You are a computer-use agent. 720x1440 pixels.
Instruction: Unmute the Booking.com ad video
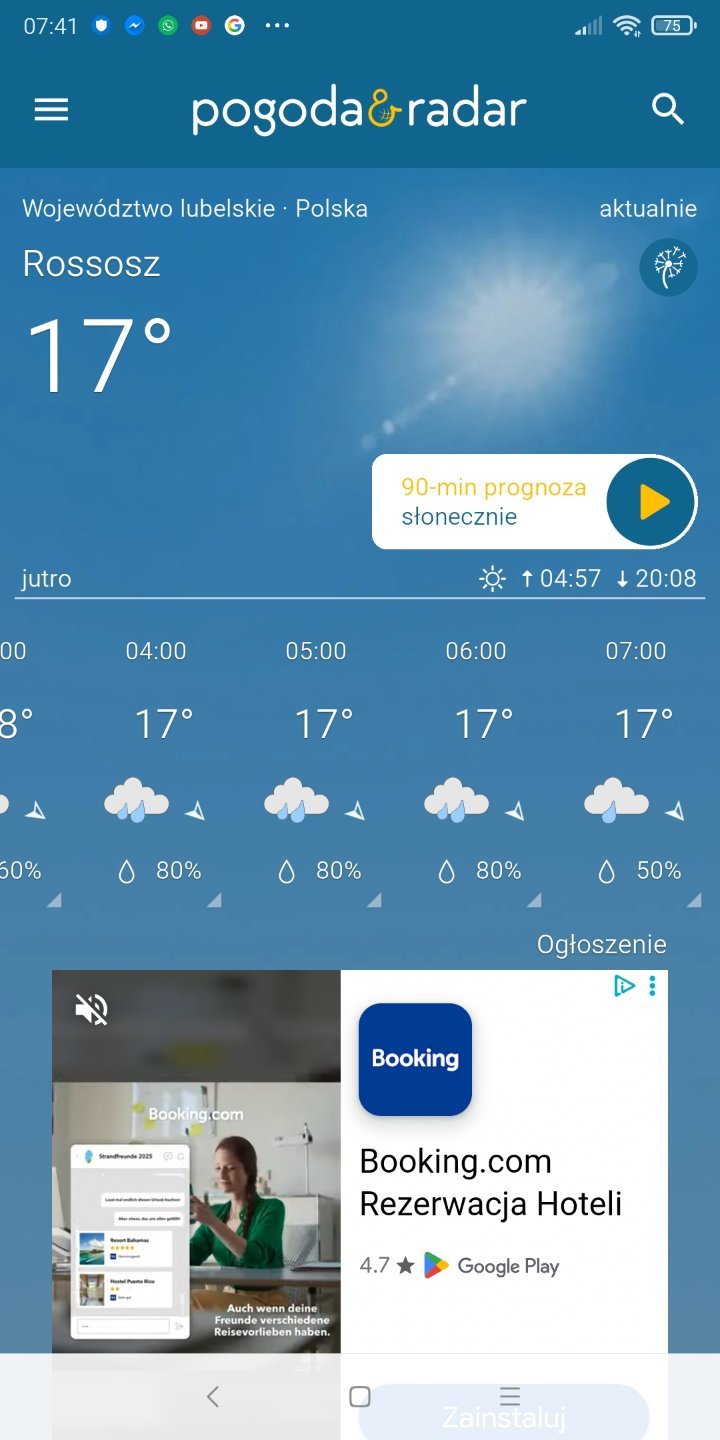(x=91, y=1010)
